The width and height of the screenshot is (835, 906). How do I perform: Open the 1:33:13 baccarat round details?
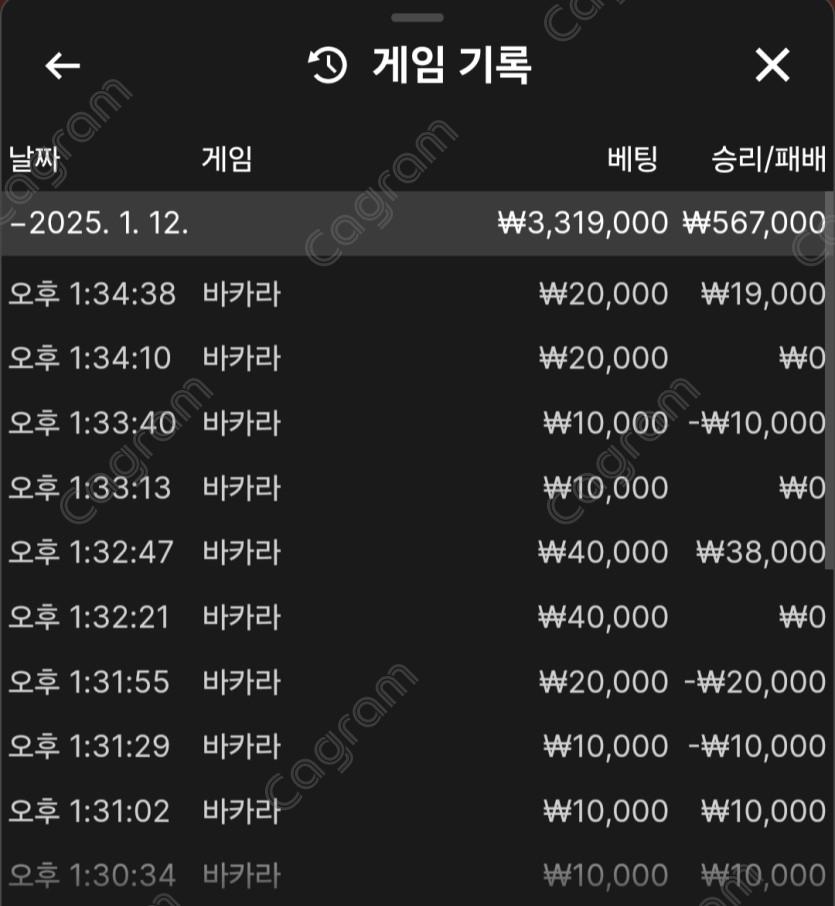pyautogui.click(x=416, y=488)
